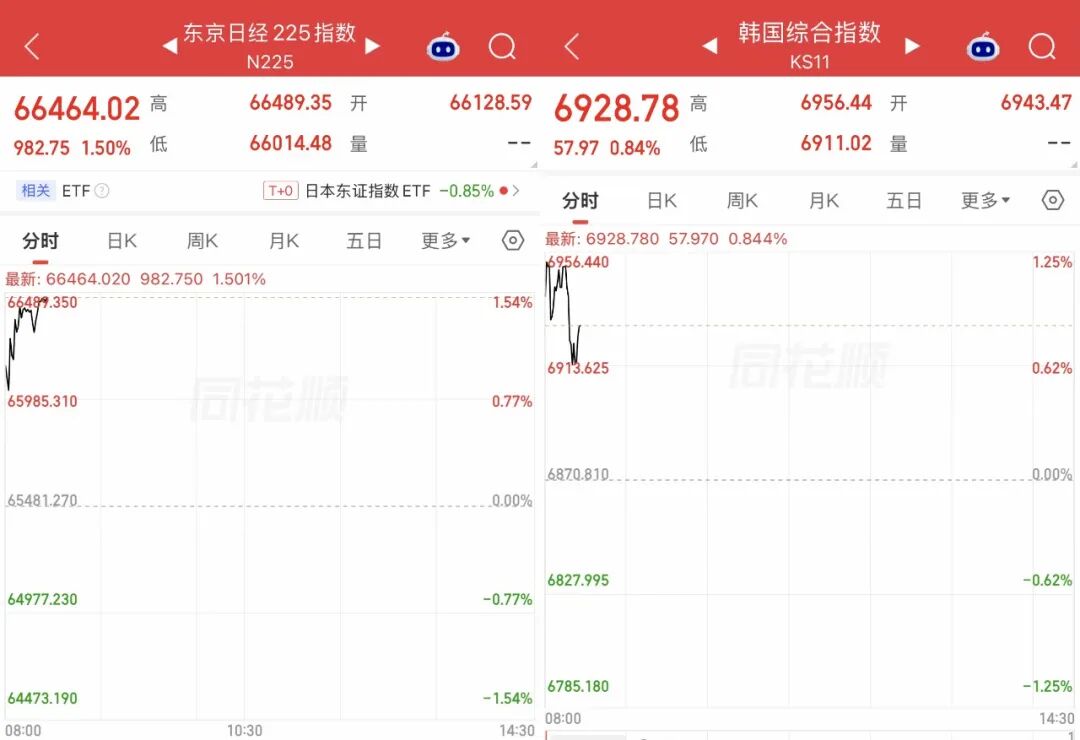Open the robot assistant on 韩国综合指数 page
This screenshot has height=740, width=1080.
(983, 47)
